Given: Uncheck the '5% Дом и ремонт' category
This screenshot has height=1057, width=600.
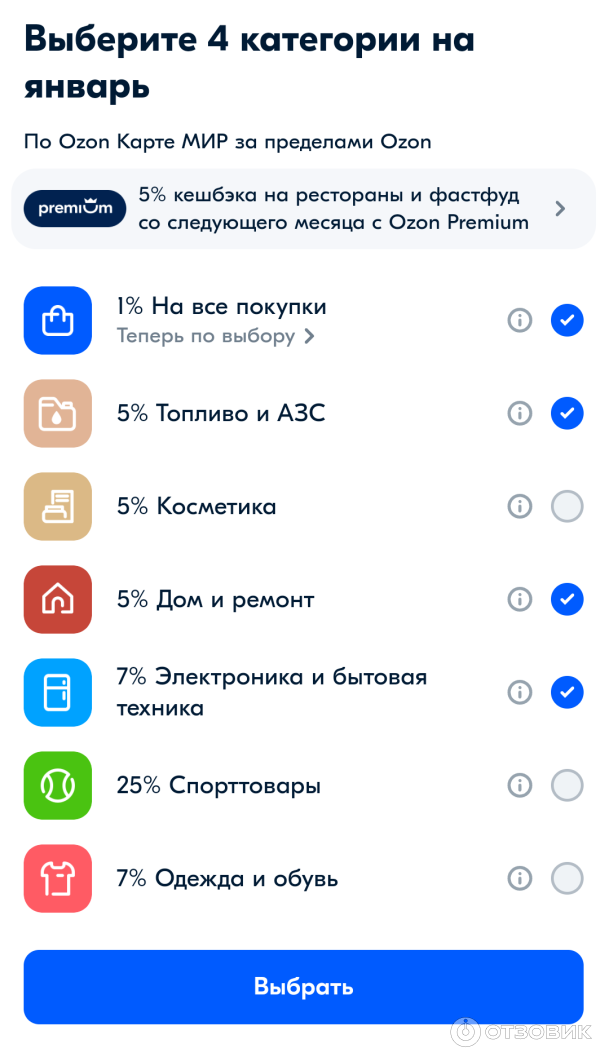Looking at the screenshot, I should click(x=567, y=599).
